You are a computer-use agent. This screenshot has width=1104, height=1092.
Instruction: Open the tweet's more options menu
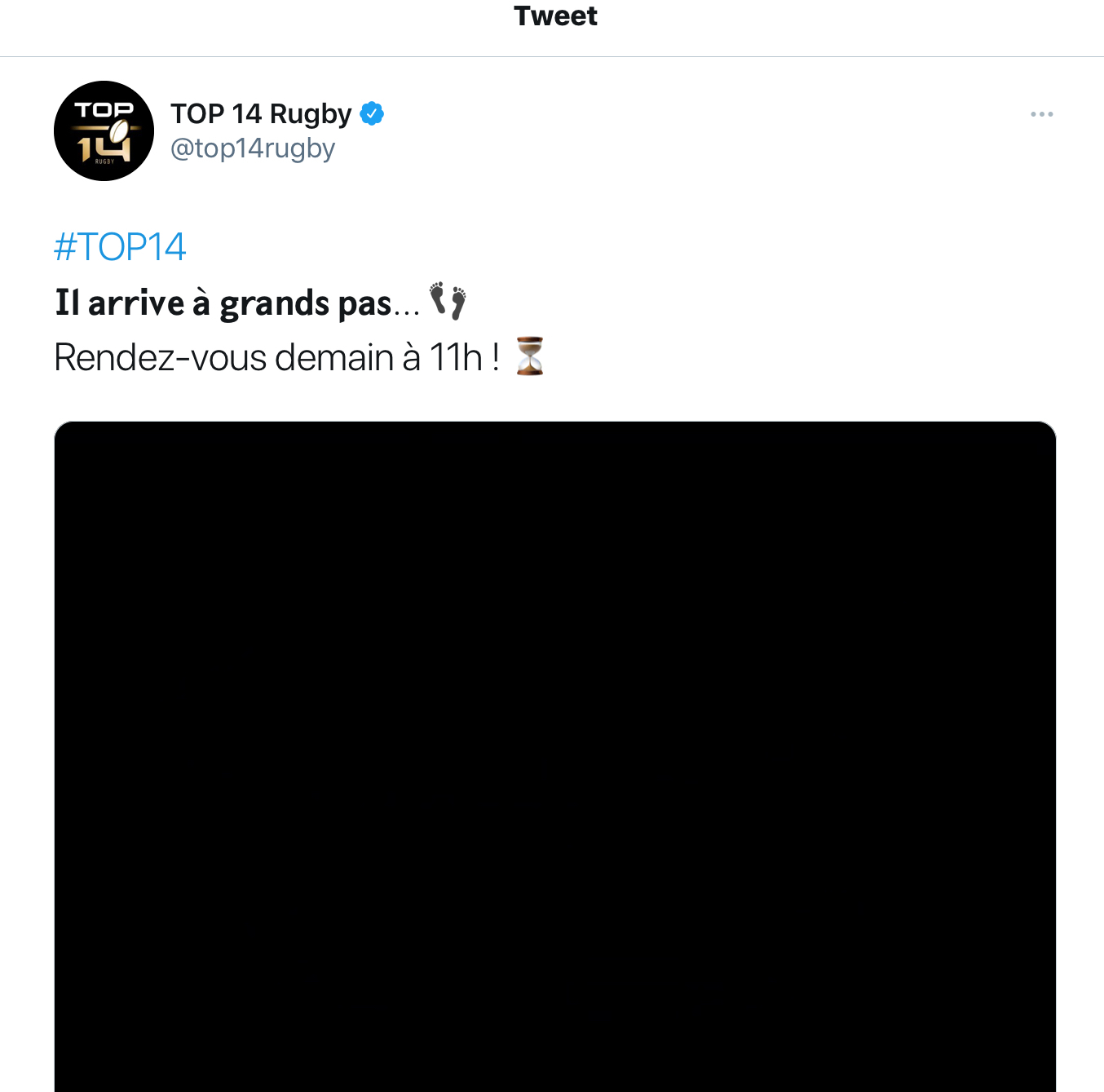point(1041,114)
